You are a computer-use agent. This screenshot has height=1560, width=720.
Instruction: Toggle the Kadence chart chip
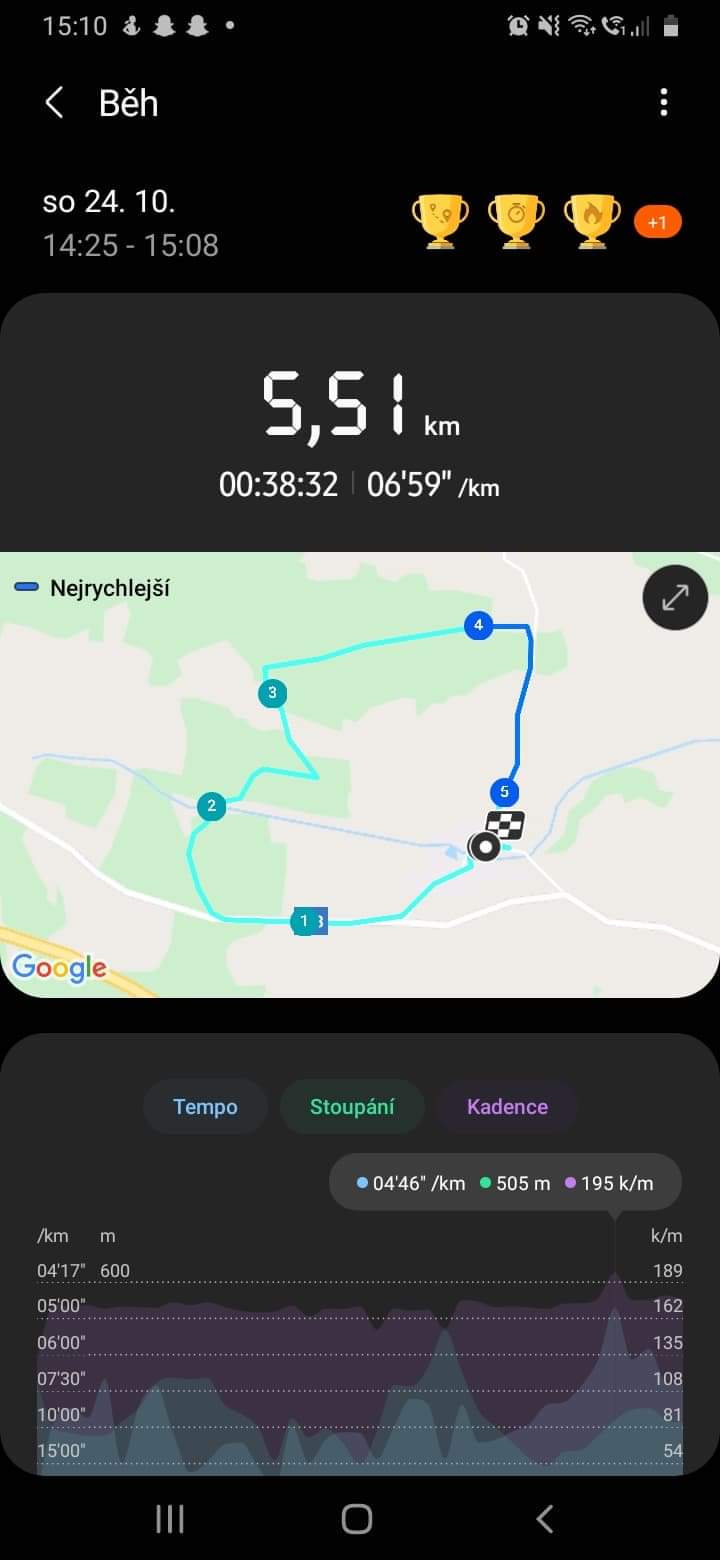[x=507, y=1107]
